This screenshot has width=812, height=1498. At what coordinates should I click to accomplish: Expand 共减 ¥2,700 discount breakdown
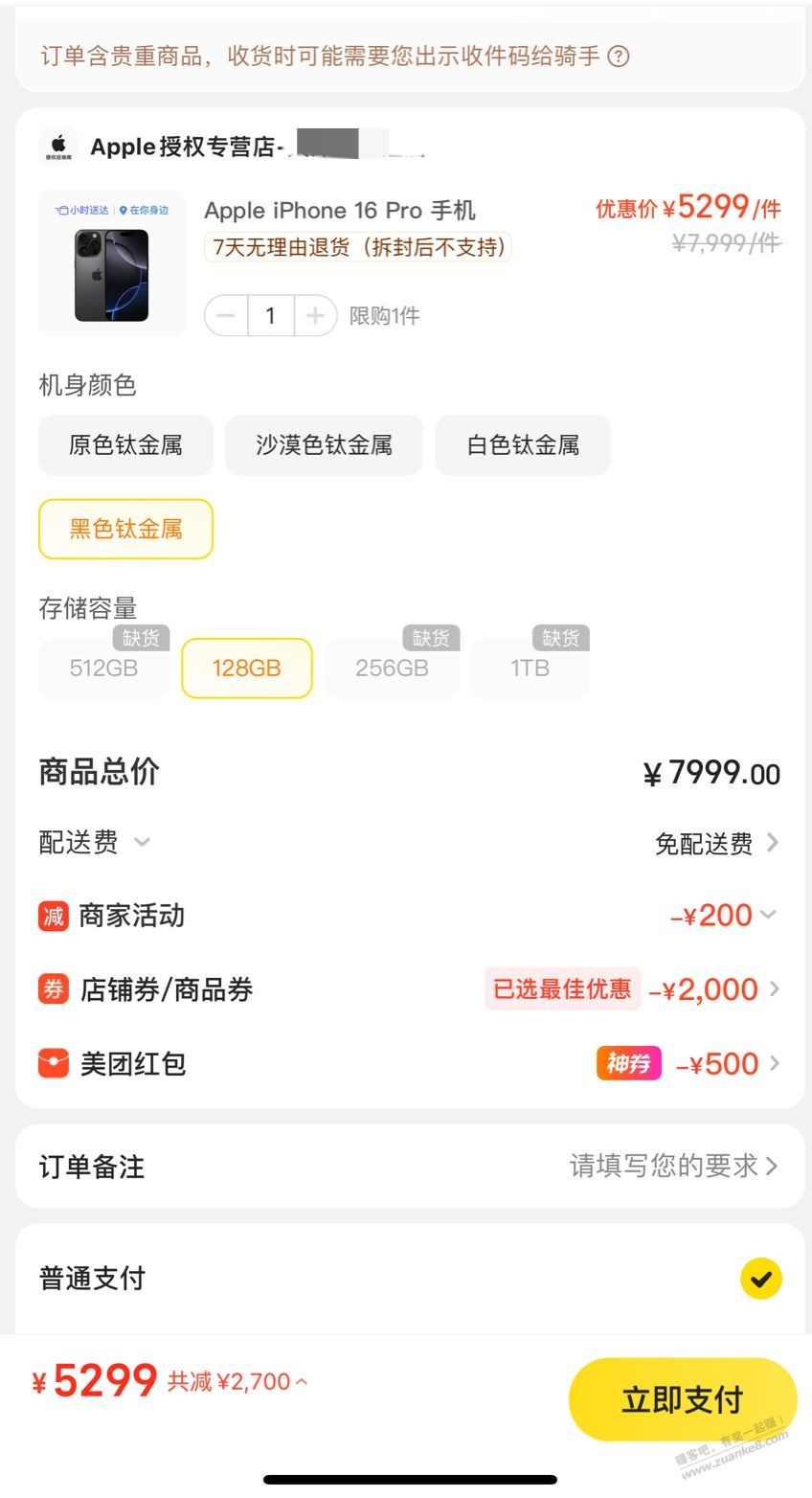[x=237, y=1382]
